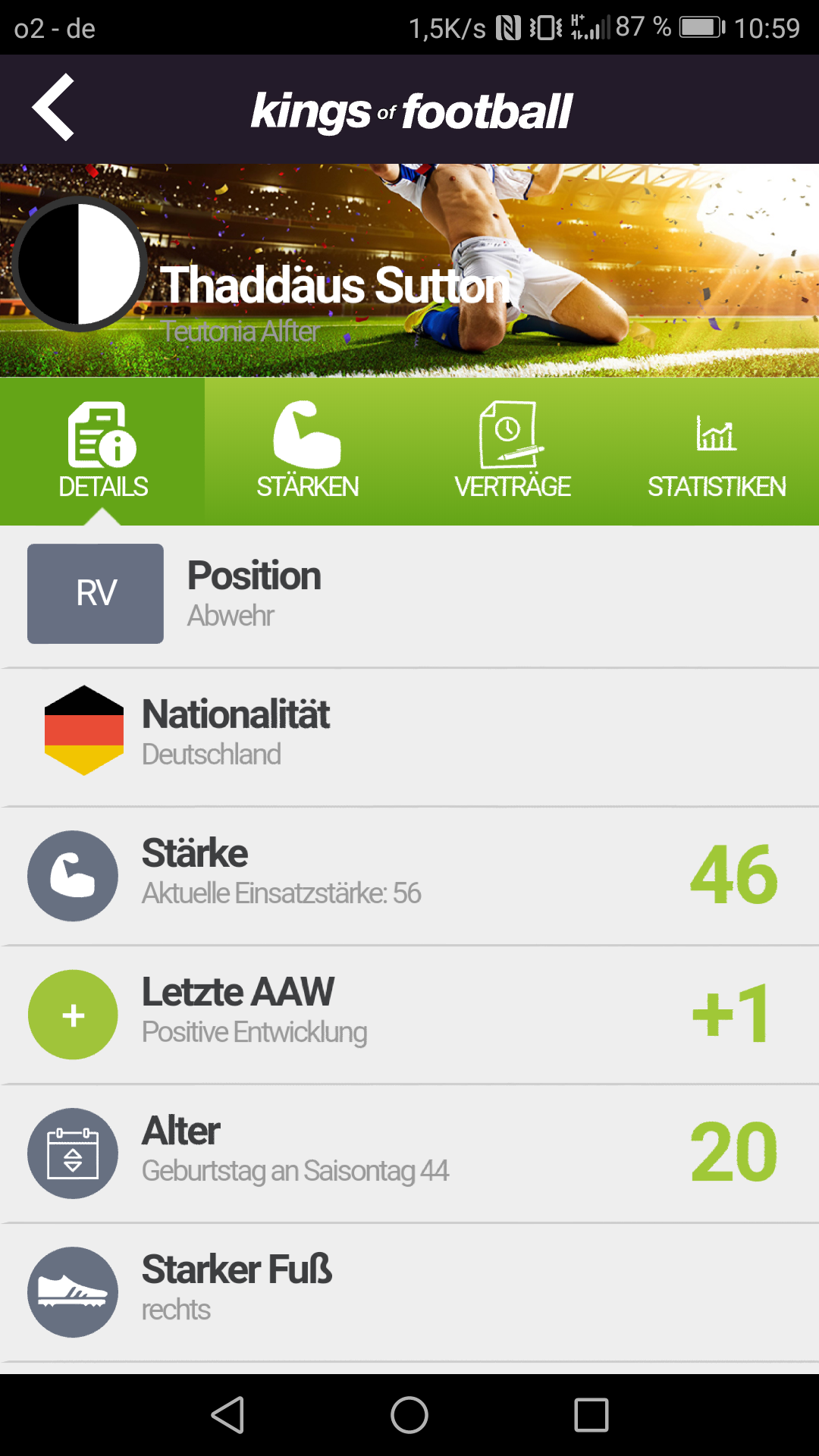
Task: Go back using the header arrow
Action: [x=53, y=108]
